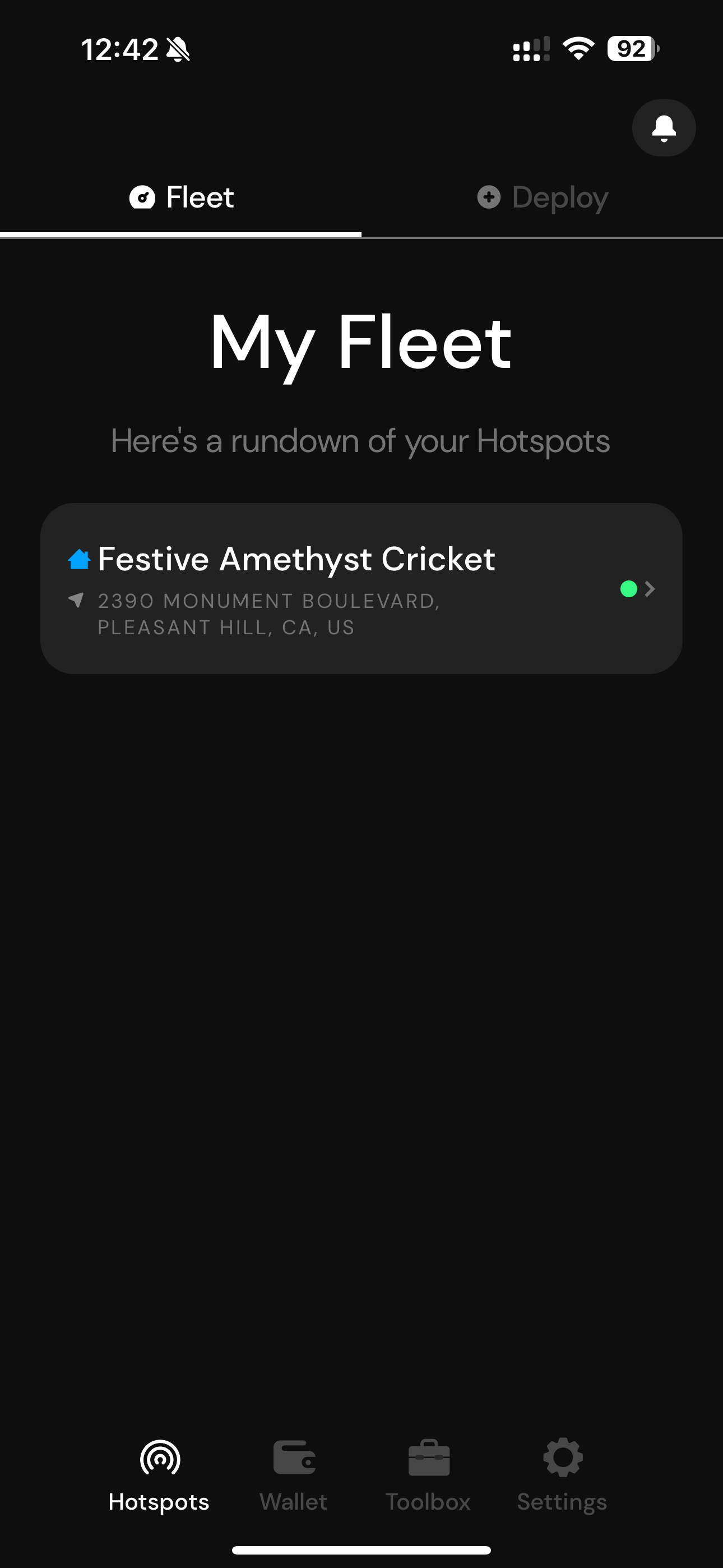Click the plus icon next to Deploy
Image resolution: width=723 pixels, height=1568 pixels.
(x=489, y=197)
